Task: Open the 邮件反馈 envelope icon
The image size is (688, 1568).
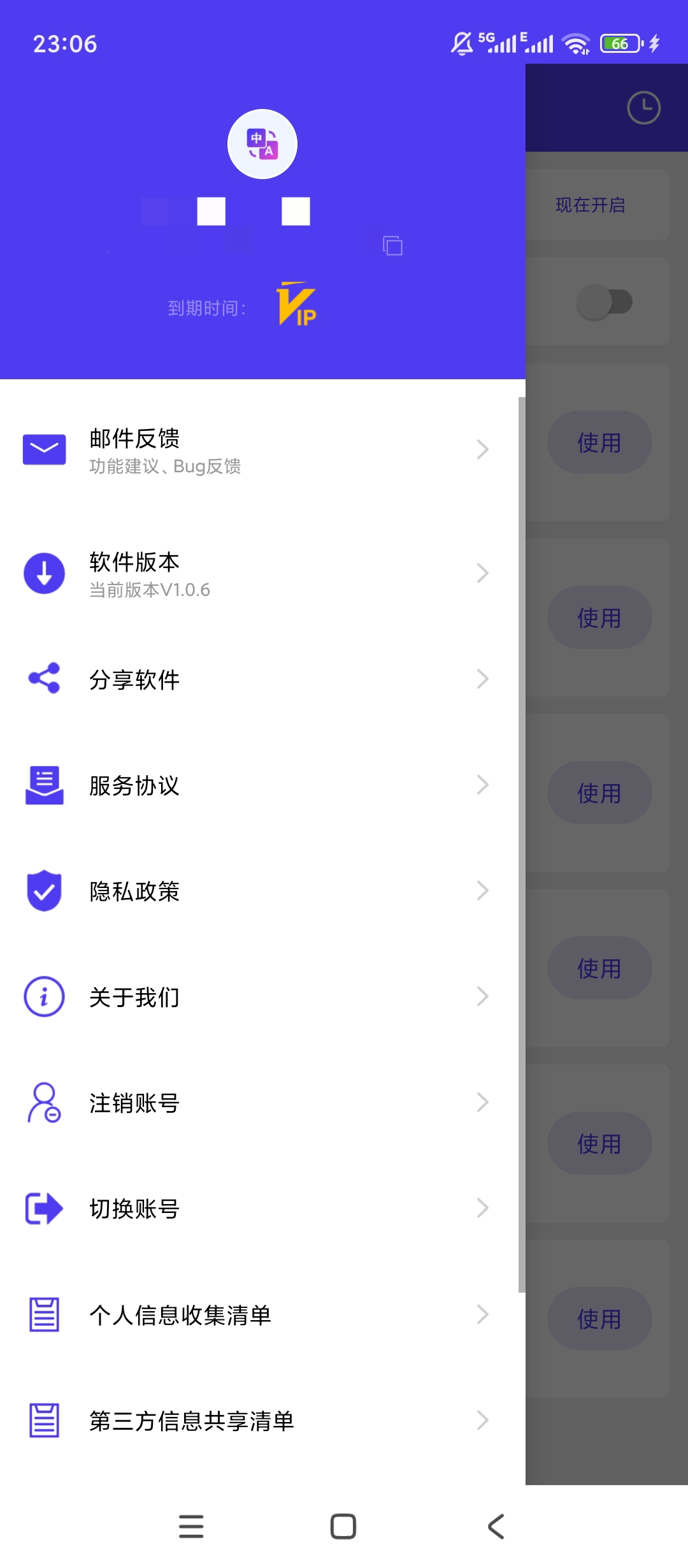Action: 43,449
